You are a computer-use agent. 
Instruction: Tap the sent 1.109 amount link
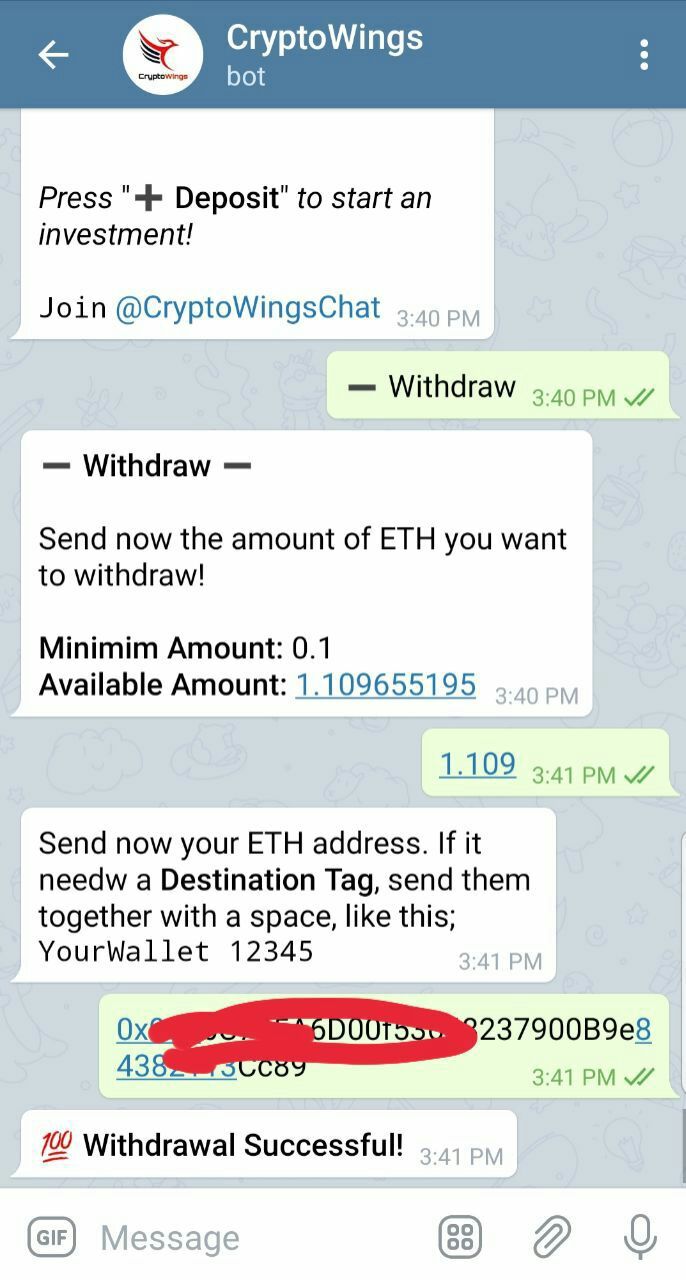click(x=478, y=765)
